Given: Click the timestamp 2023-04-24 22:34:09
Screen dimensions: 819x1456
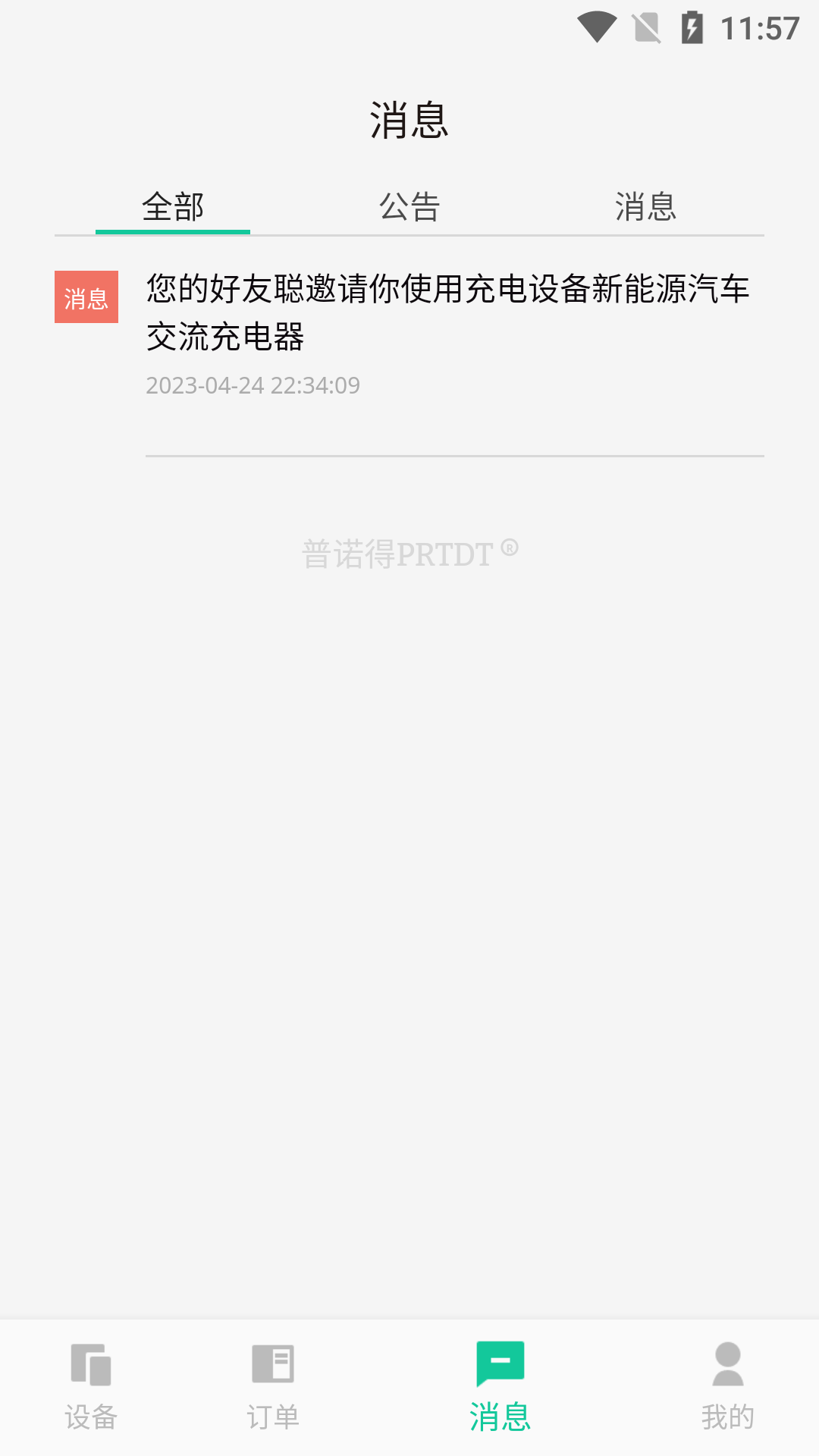Looking at the screenshot, I should 253,386.
